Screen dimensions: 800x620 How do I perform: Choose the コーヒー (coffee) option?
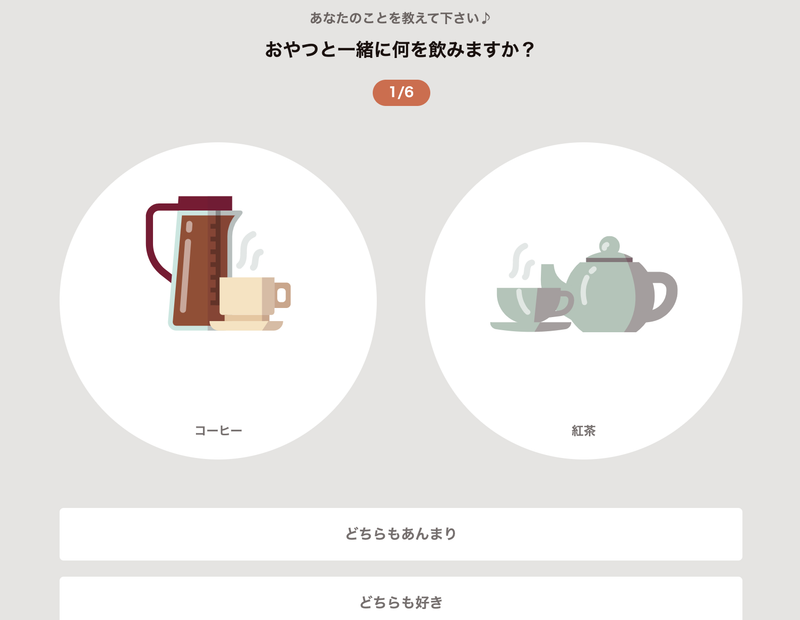(218, 300)
